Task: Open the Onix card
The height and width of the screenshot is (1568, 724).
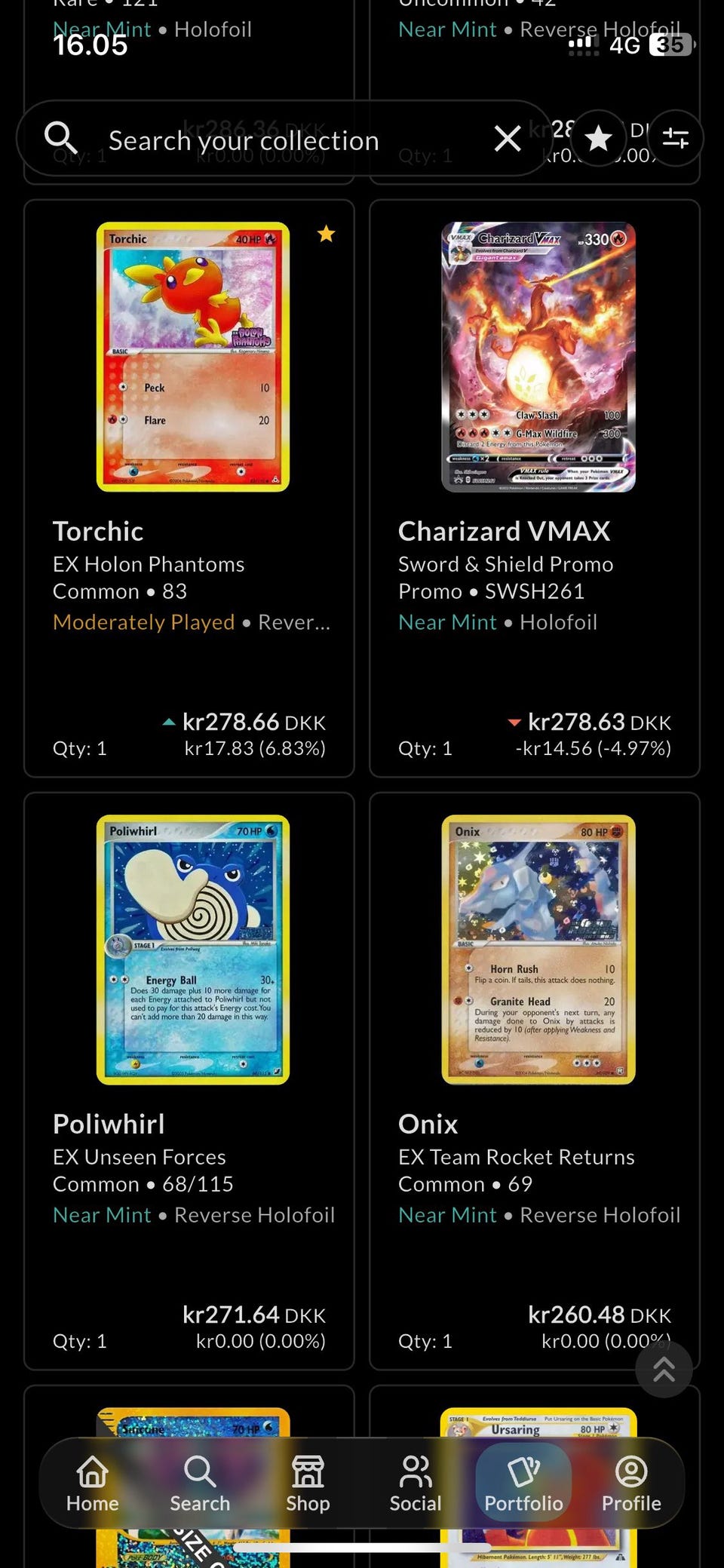Action: point(535,1082)
